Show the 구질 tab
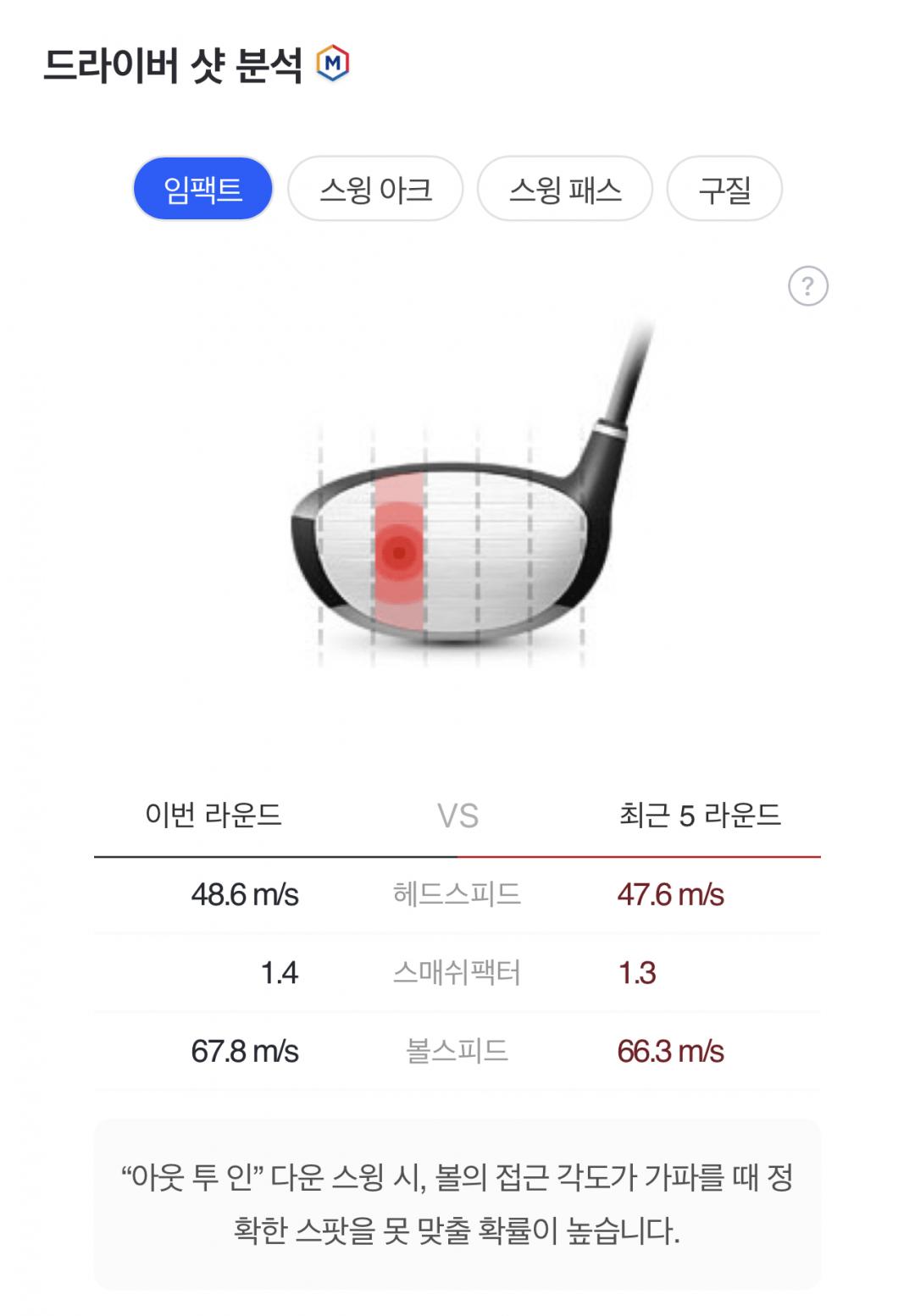The image size is (915, 1316). [x=724, y=189]
